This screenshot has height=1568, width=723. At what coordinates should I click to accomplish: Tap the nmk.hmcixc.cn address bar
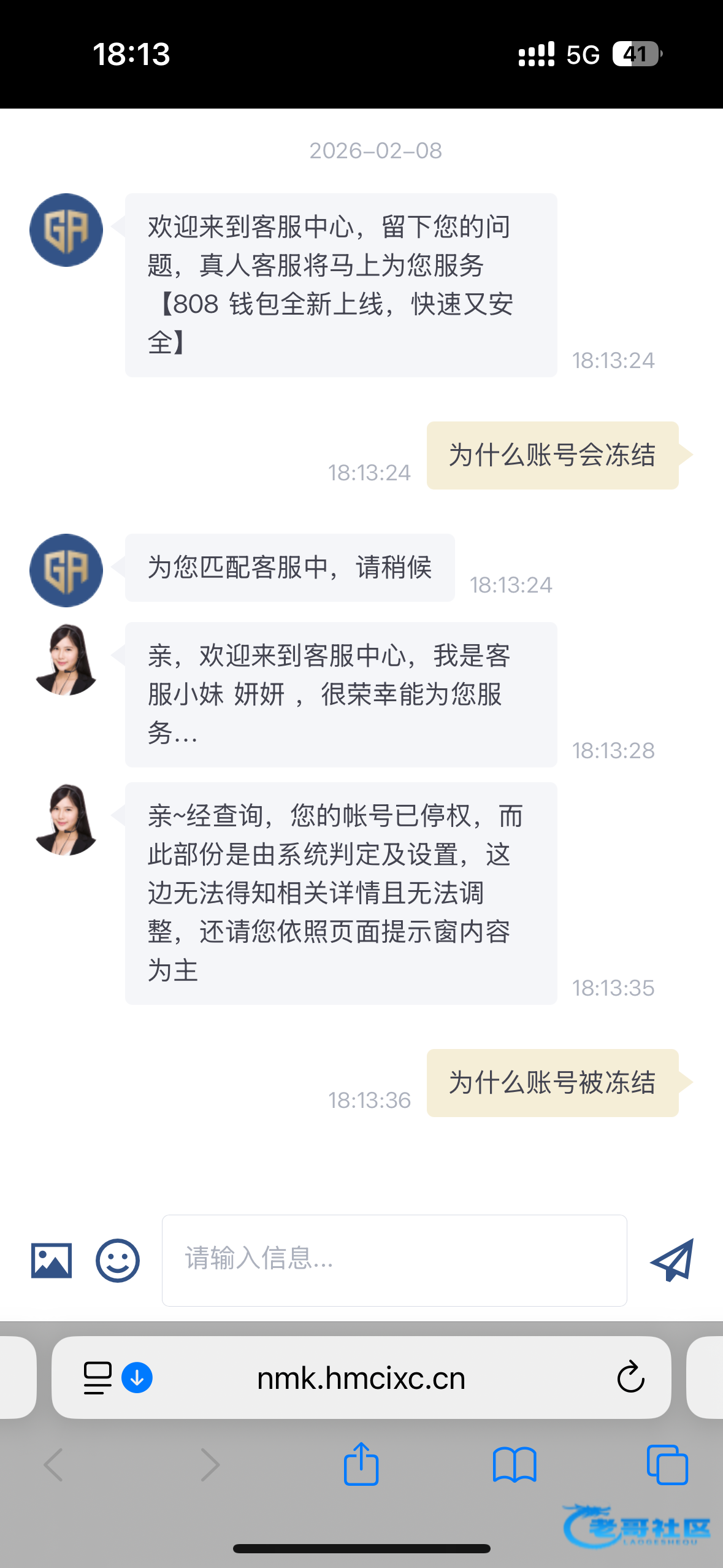pyautogui.click(x=361, y=1378)
